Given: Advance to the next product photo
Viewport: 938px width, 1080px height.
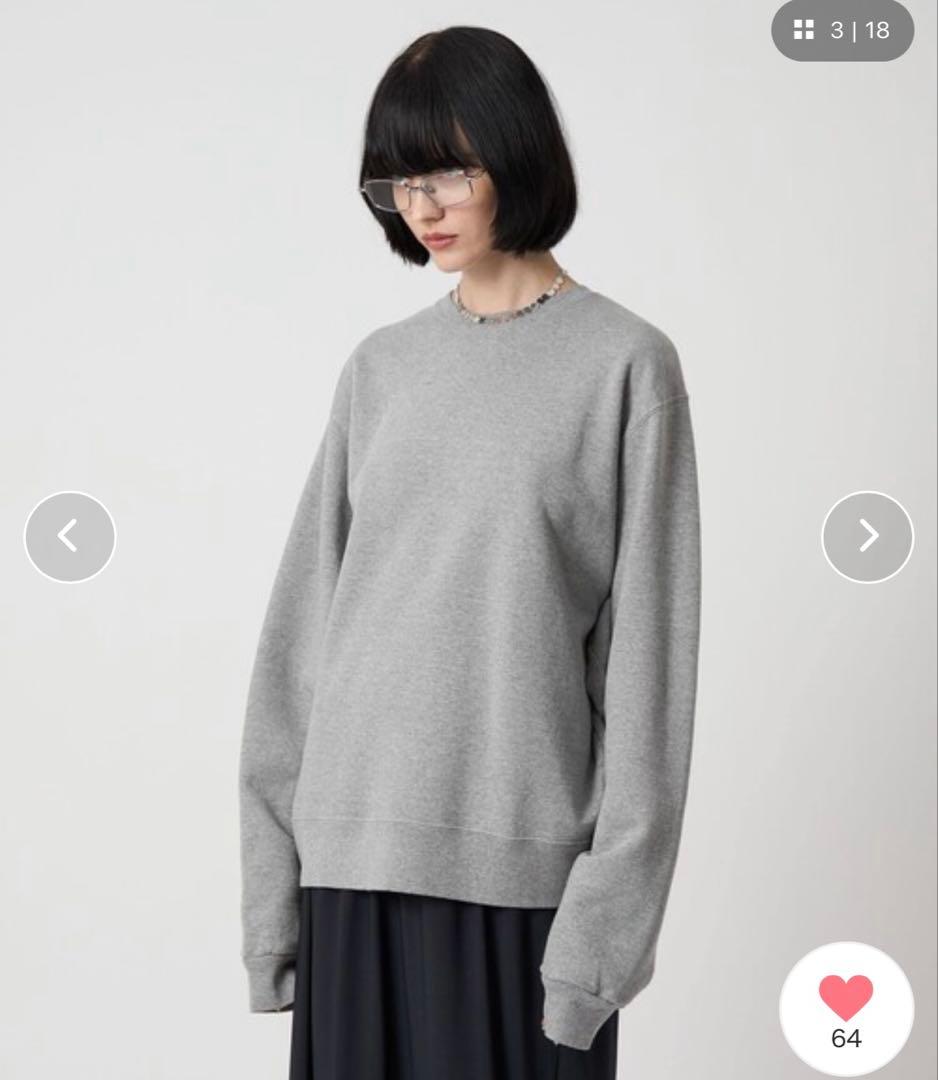Looking at the screenshot, I should (x=867, y=537).
